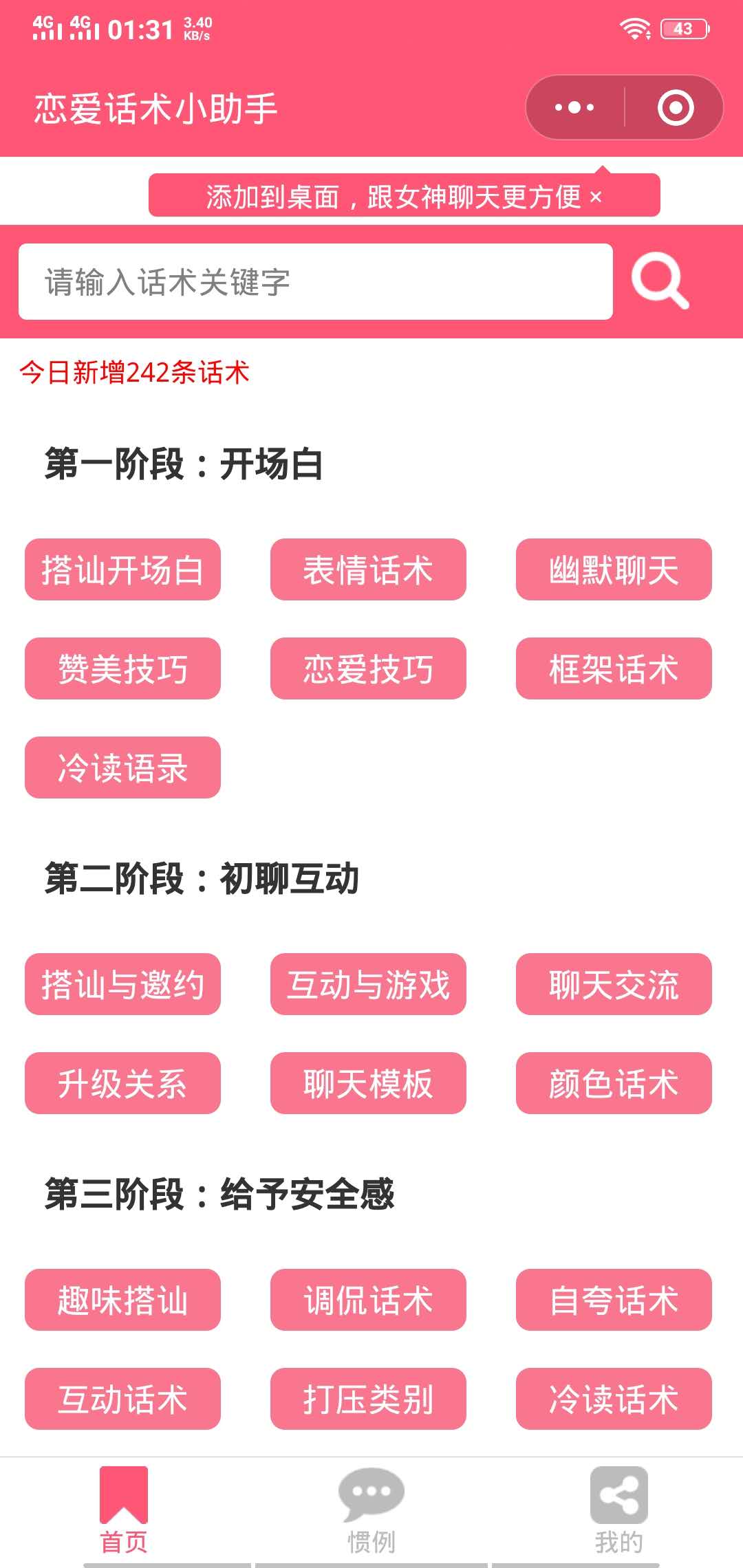Image resolution: width=743 pixels, height=1568 pixels.
Task: Focus the 请输入话术关键字 search field
Action: 316,281
